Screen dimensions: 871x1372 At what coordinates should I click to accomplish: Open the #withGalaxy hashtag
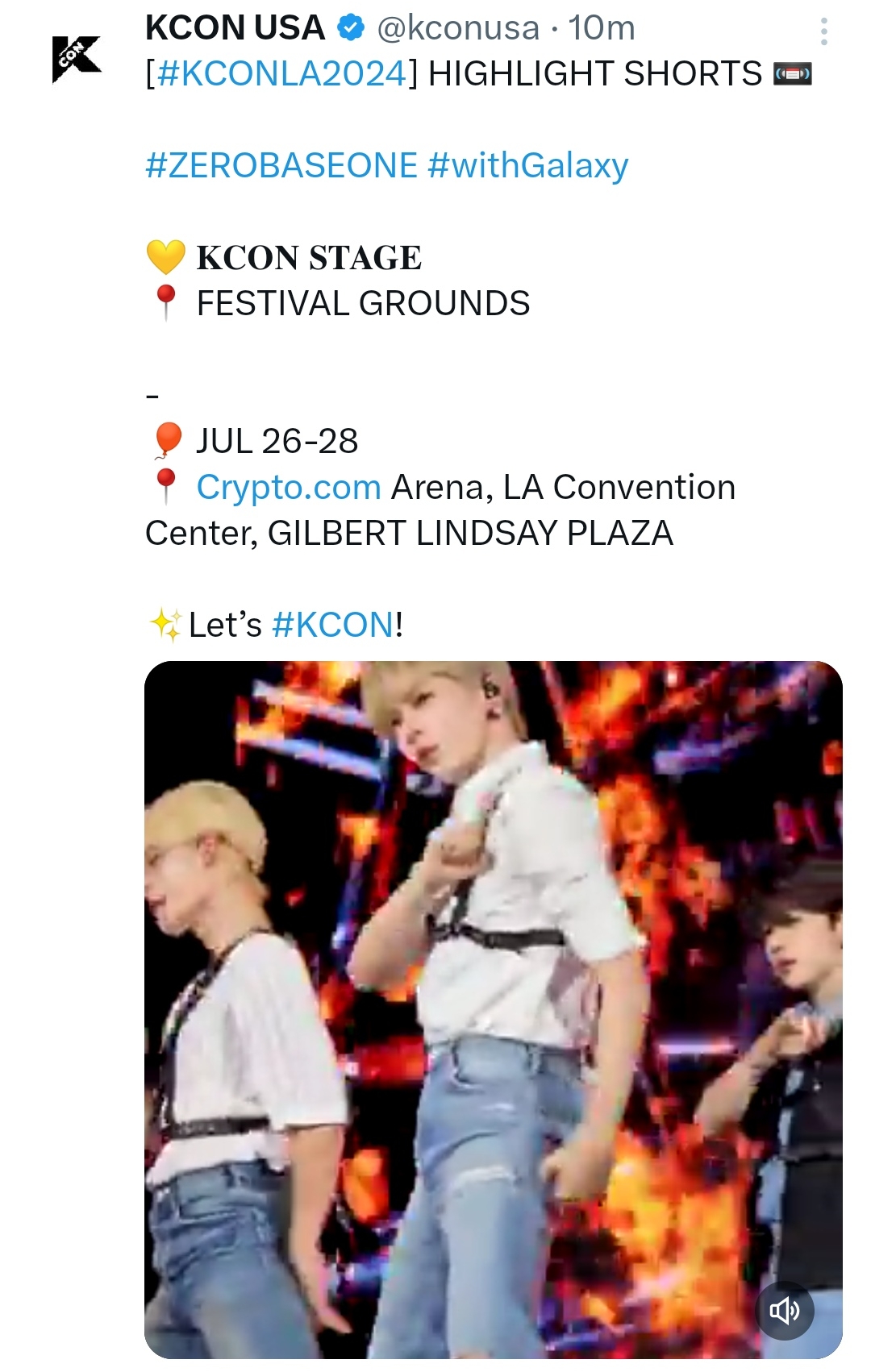tap(528, 165)
